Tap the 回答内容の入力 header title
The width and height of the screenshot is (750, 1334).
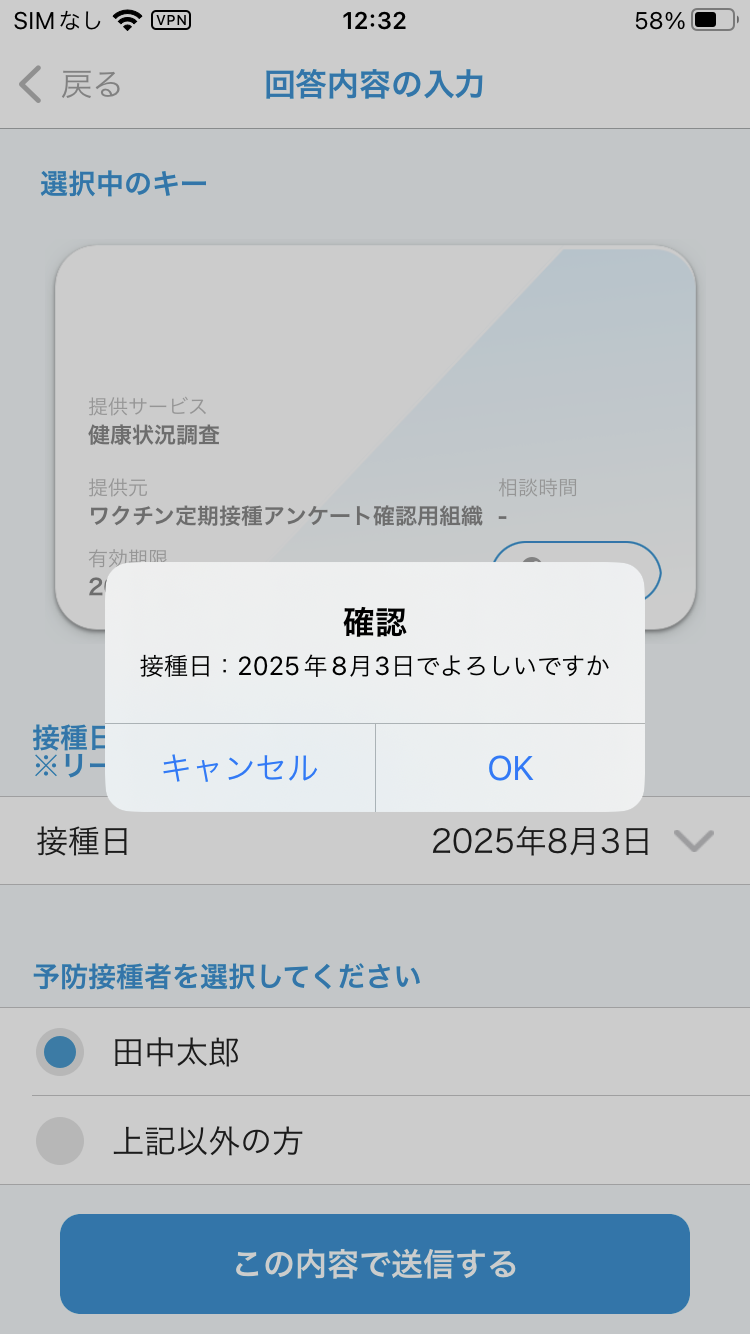click(375, 85)
